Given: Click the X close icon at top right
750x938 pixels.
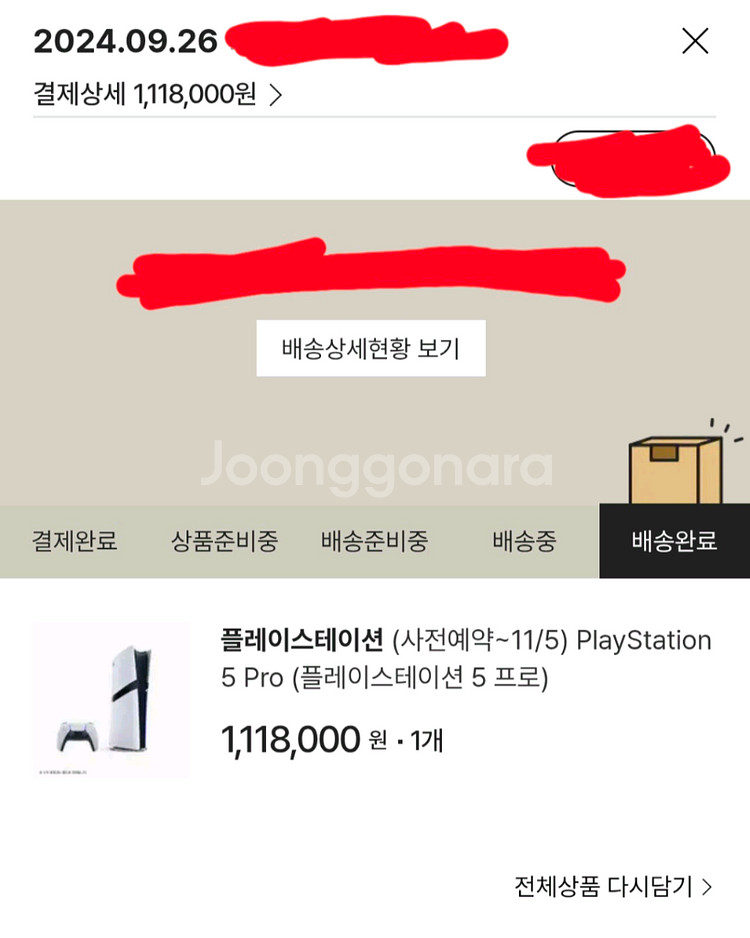Looking at the screenshot, I should 694,42.
